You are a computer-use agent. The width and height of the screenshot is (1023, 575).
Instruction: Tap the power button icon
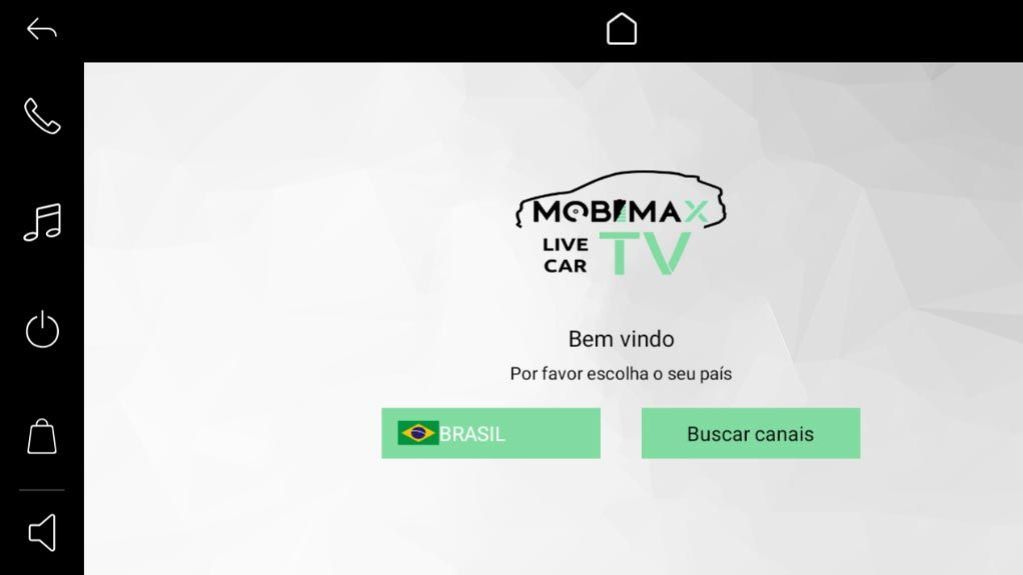pyautogui.click(x=42, y=330)
